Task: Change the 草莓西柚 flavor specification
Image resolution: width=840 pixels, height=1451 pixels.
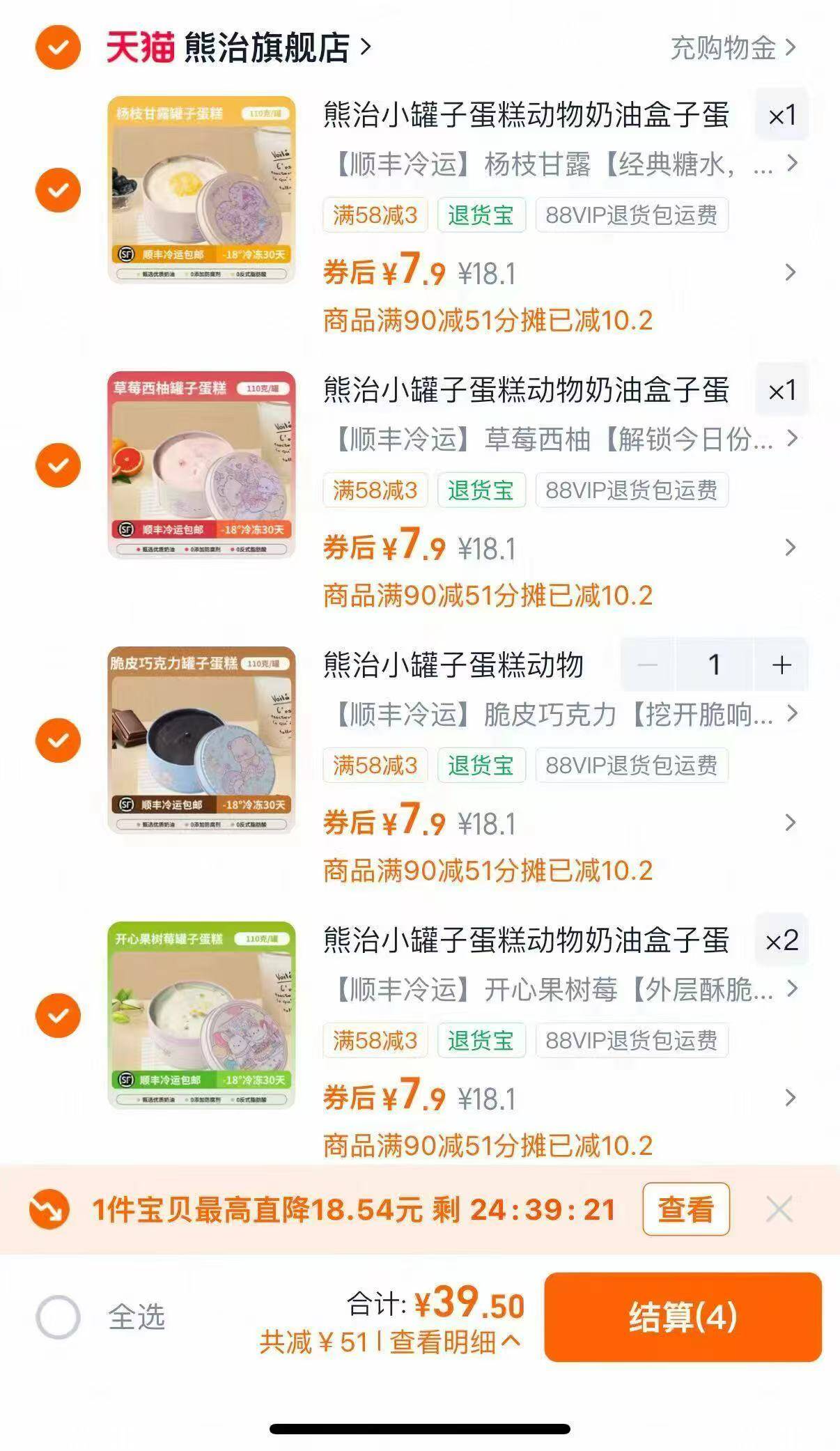Action: point(561,440)
